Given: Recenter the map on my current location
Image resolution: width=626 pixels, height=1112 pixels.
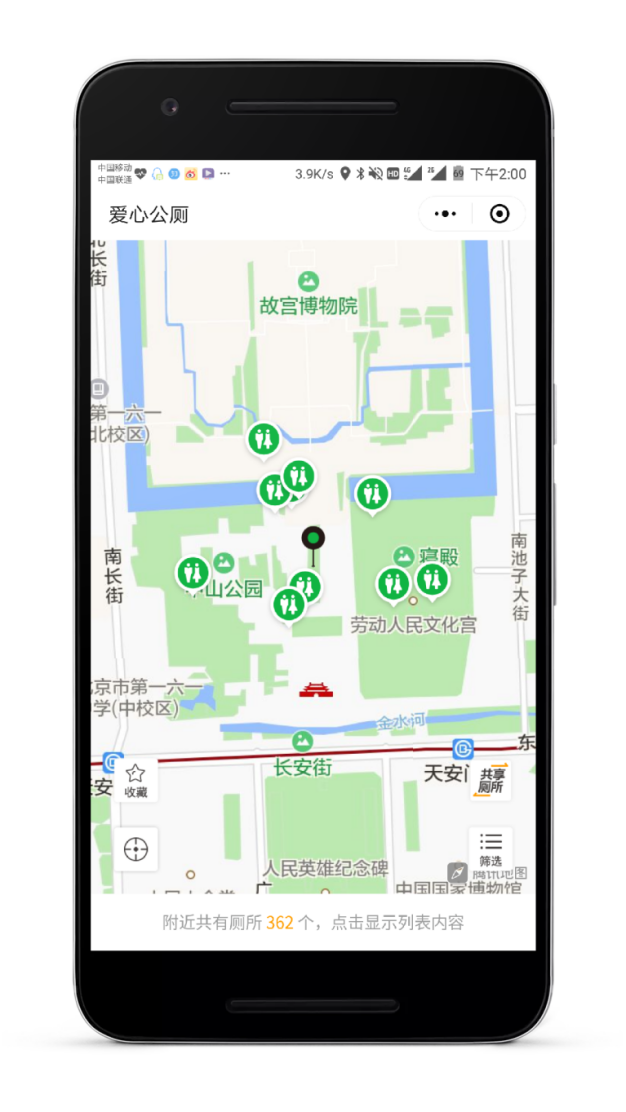Looking at the screenshot, I should coord(136,849).
